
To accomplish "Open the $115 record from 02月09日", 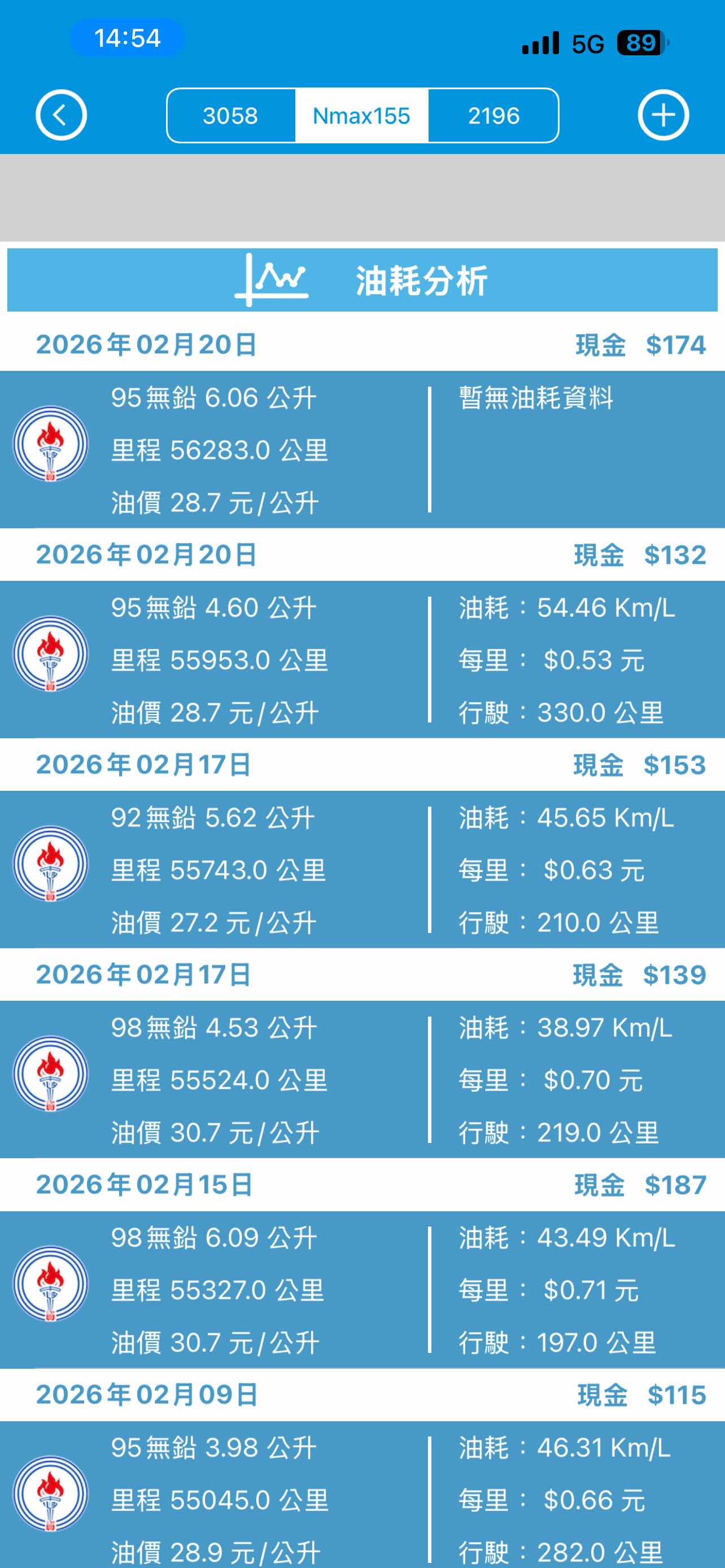I will click(x=362, y=1499).
